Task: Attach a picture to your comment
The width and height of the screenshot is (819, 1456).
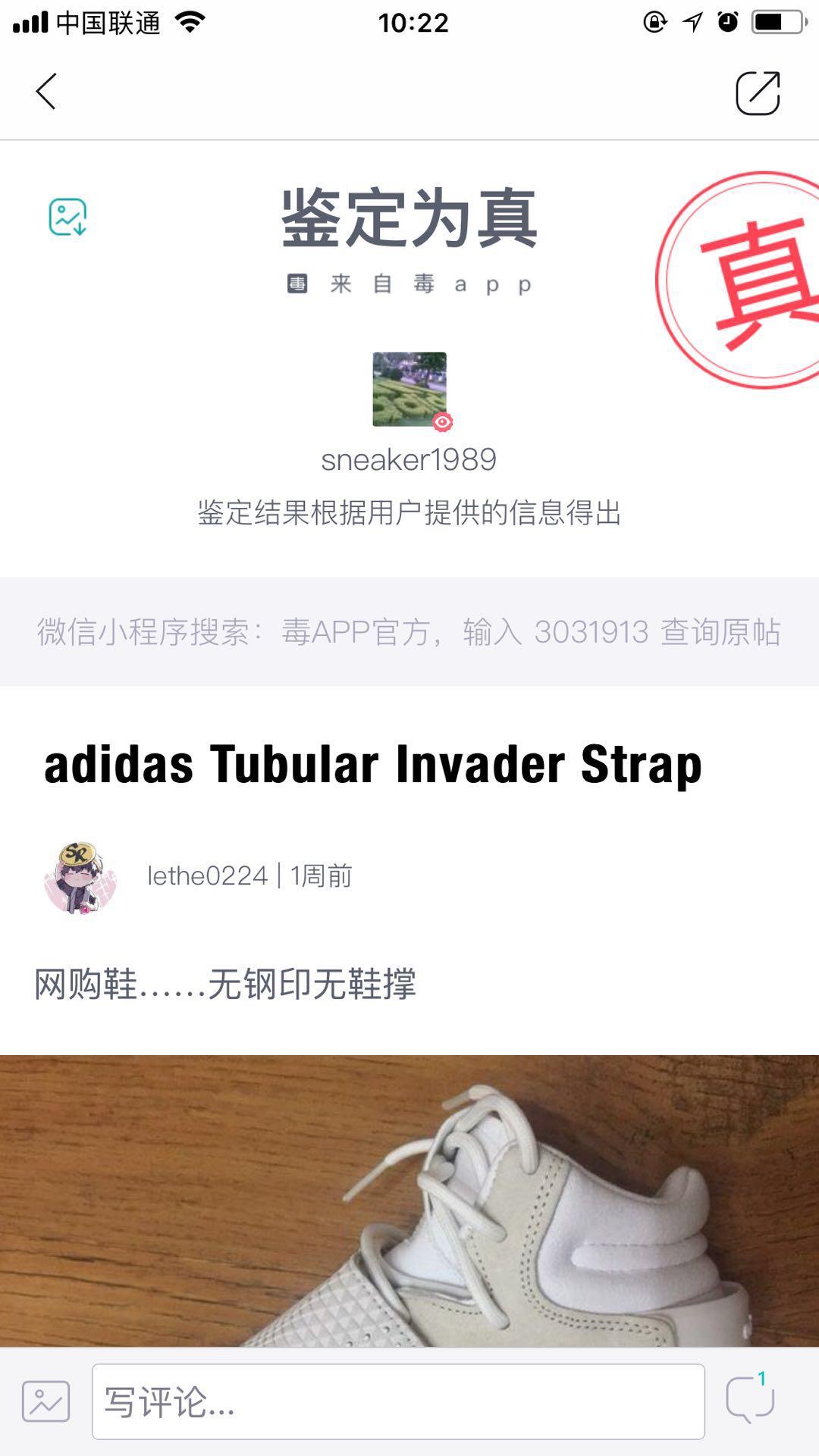Action: coord(45,1401)
